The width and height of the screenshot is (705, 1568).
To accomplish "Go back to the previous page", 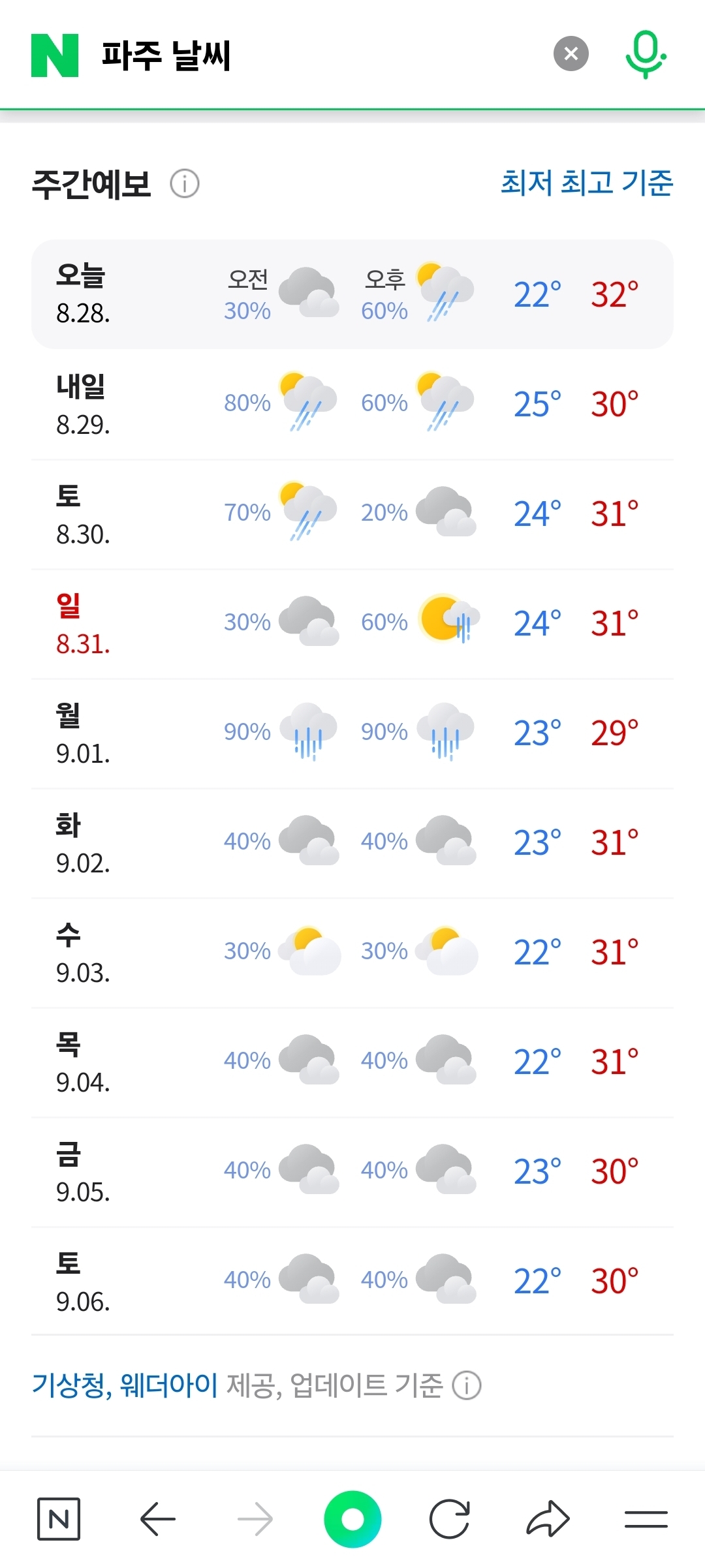I will coord(157,1519).
